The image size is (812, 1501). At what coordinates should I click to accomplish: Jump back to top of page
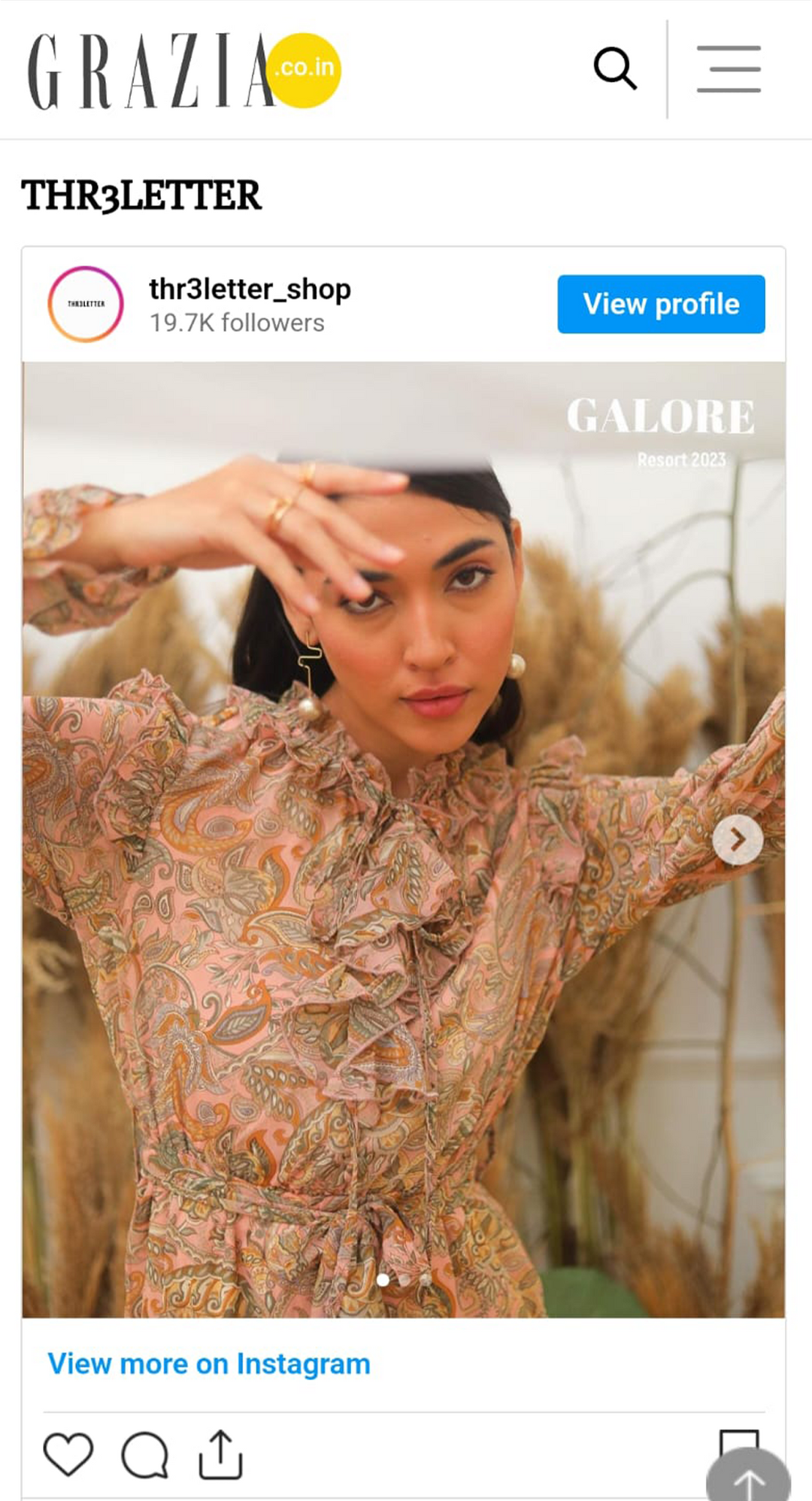pos(748,1477)
